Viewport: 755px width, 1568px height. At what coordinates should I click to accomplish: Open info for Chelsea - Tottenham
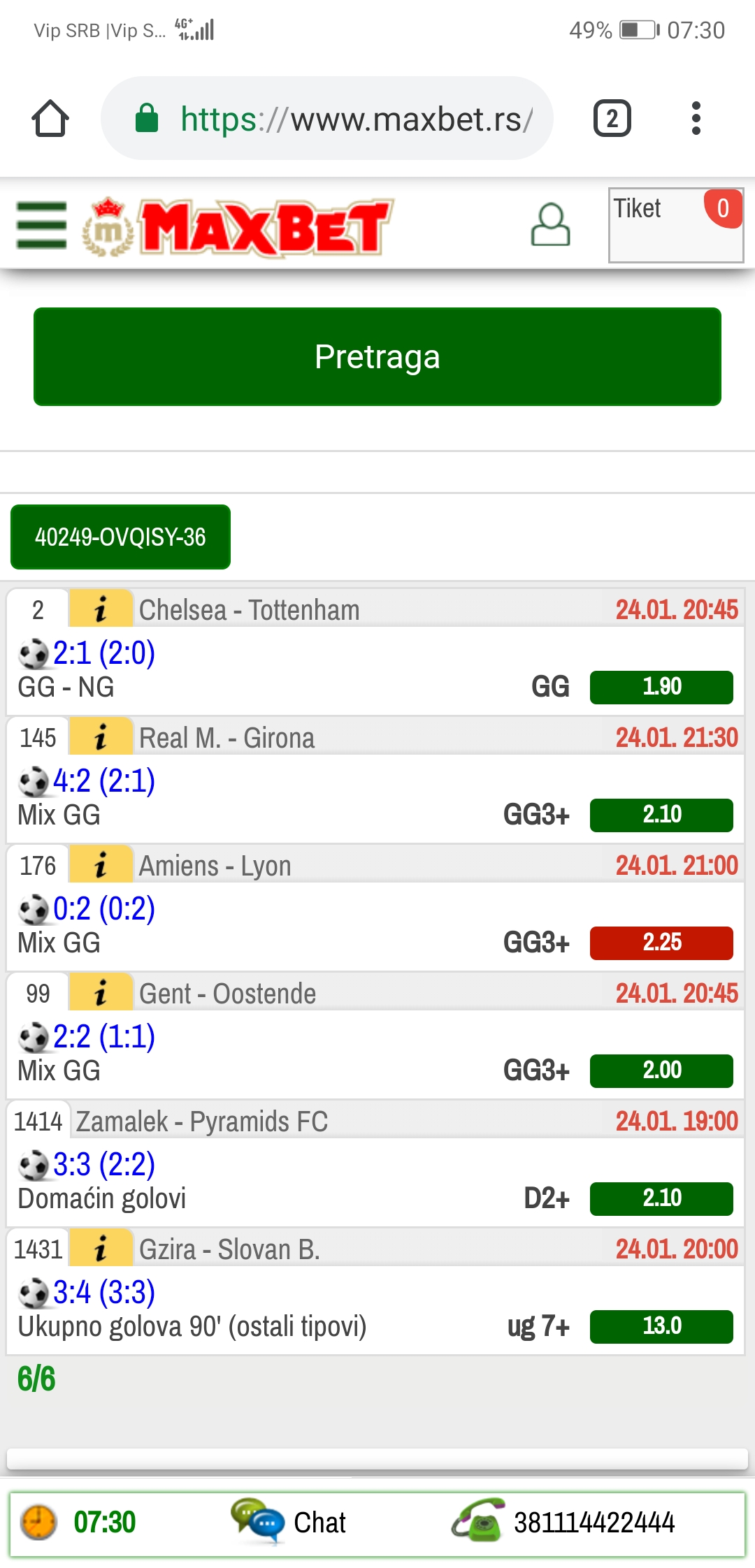pyautogui.click(x=101, y=609)
